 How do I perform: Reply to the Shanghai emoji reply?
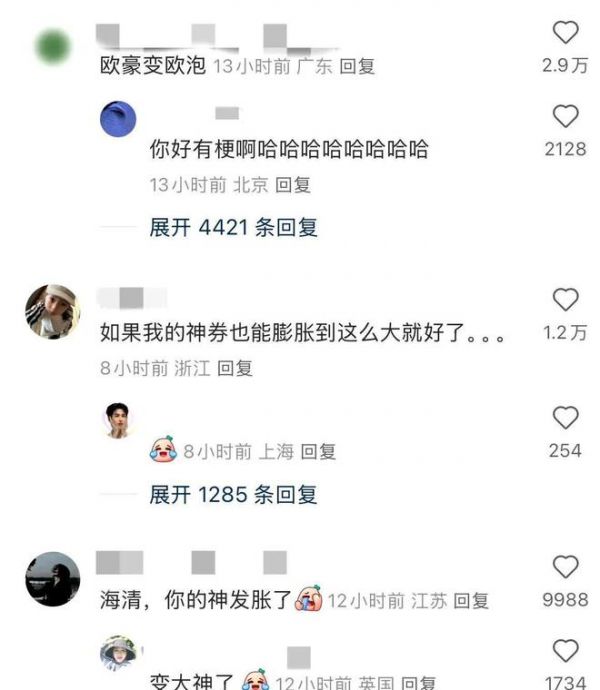click(319, 452)
